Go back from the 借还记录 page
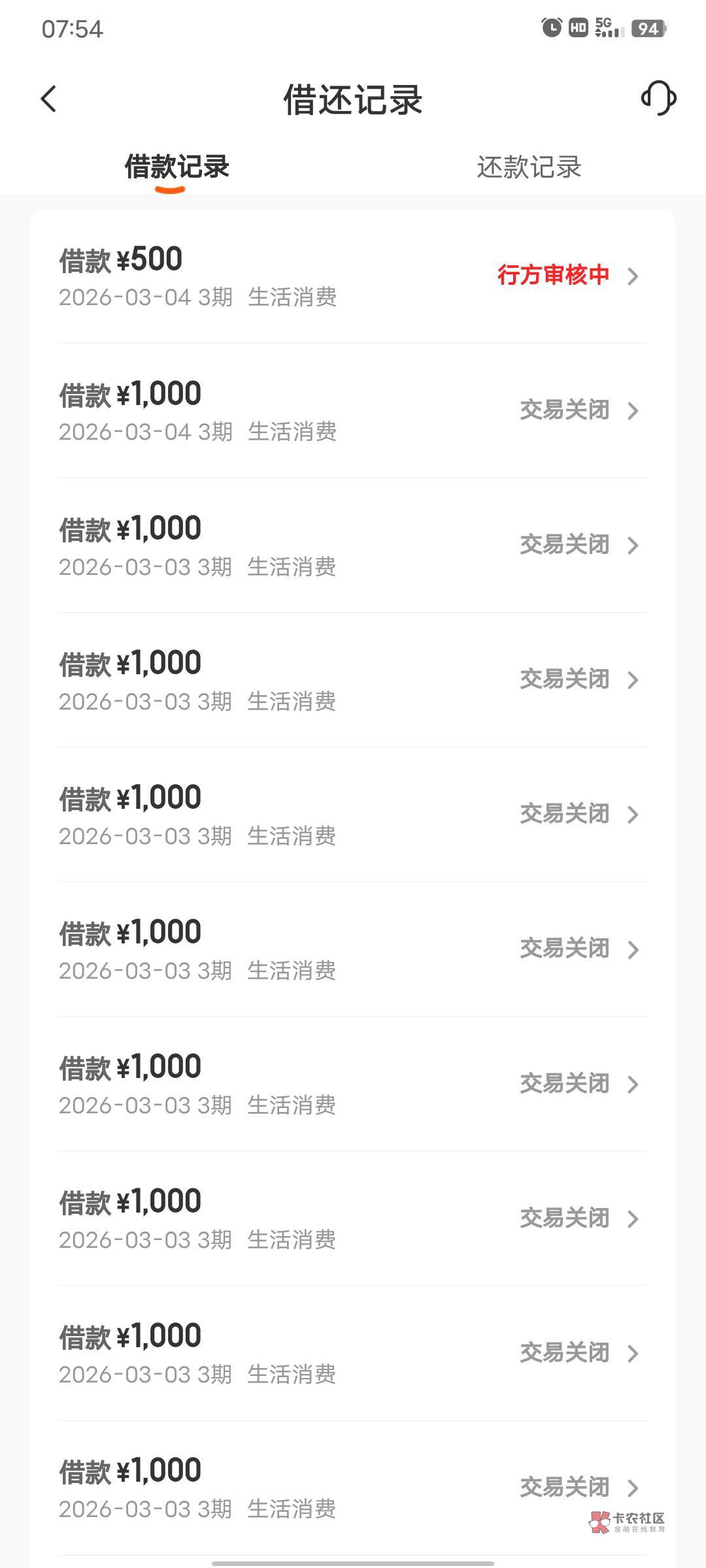Image resolution: width=706 pixels, height=1568 pixels. (48, 99)
